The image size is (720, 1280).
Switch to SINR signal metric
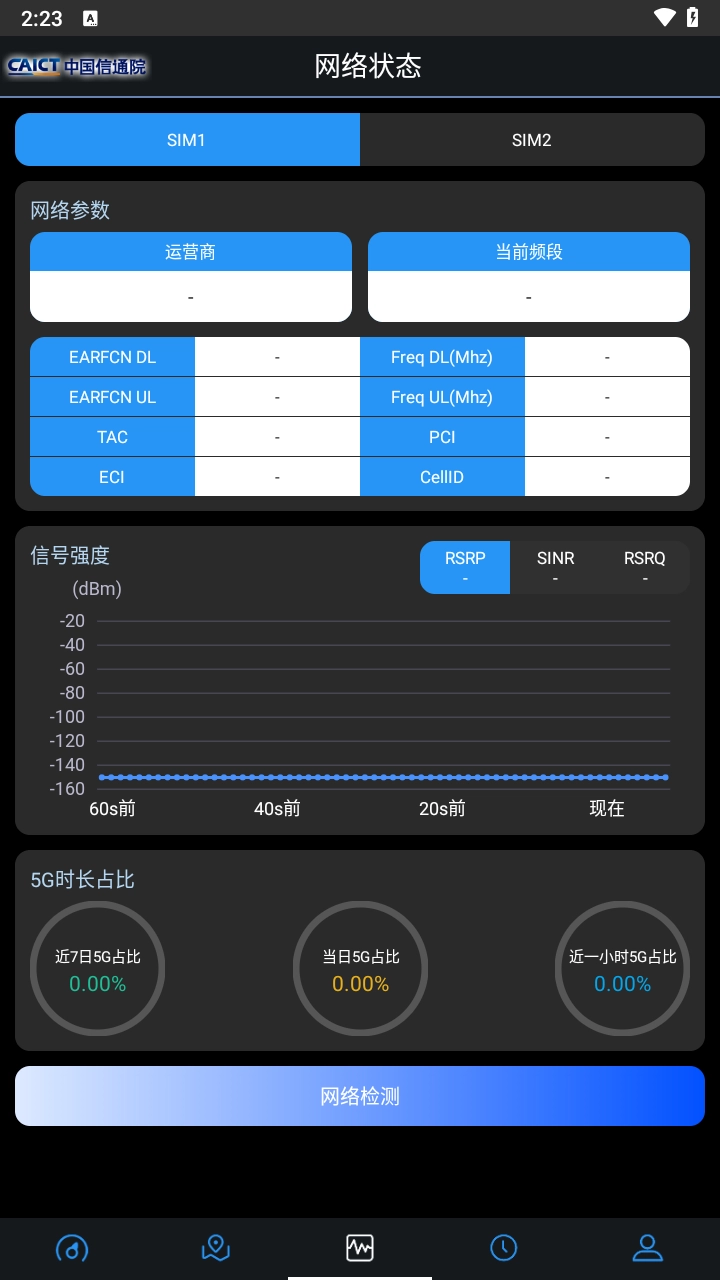coord(555,567)
